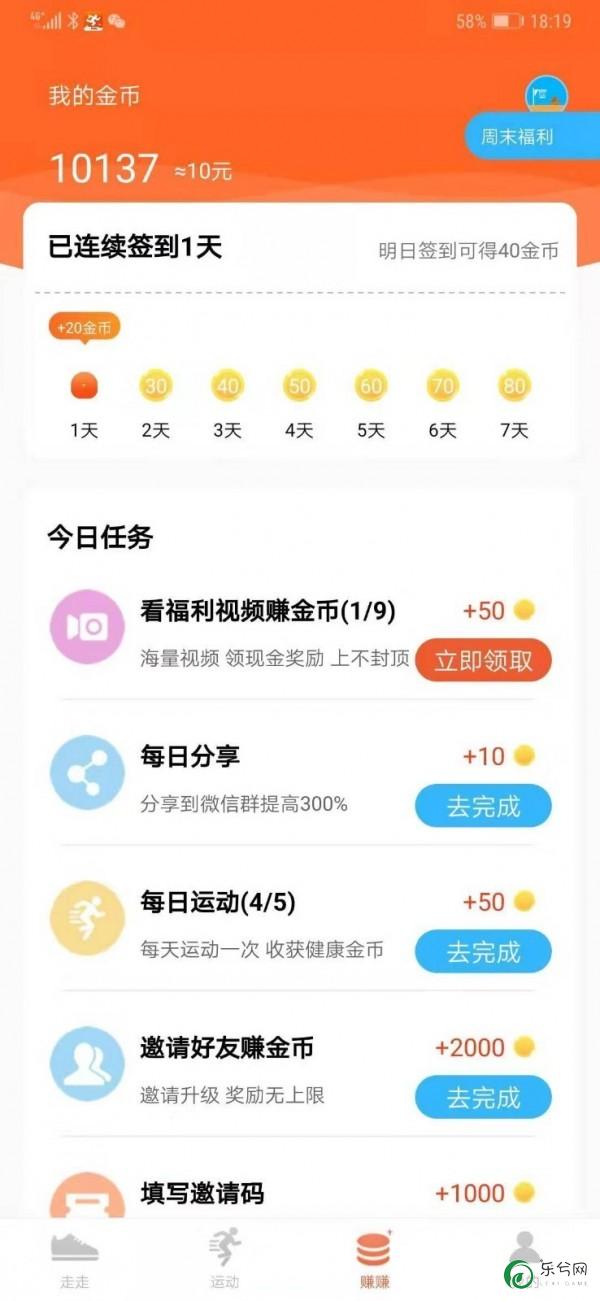The image size is (600, 1301).
Task: Open the profile avatar above 周末福利
Action: click(x=547, y=97)
